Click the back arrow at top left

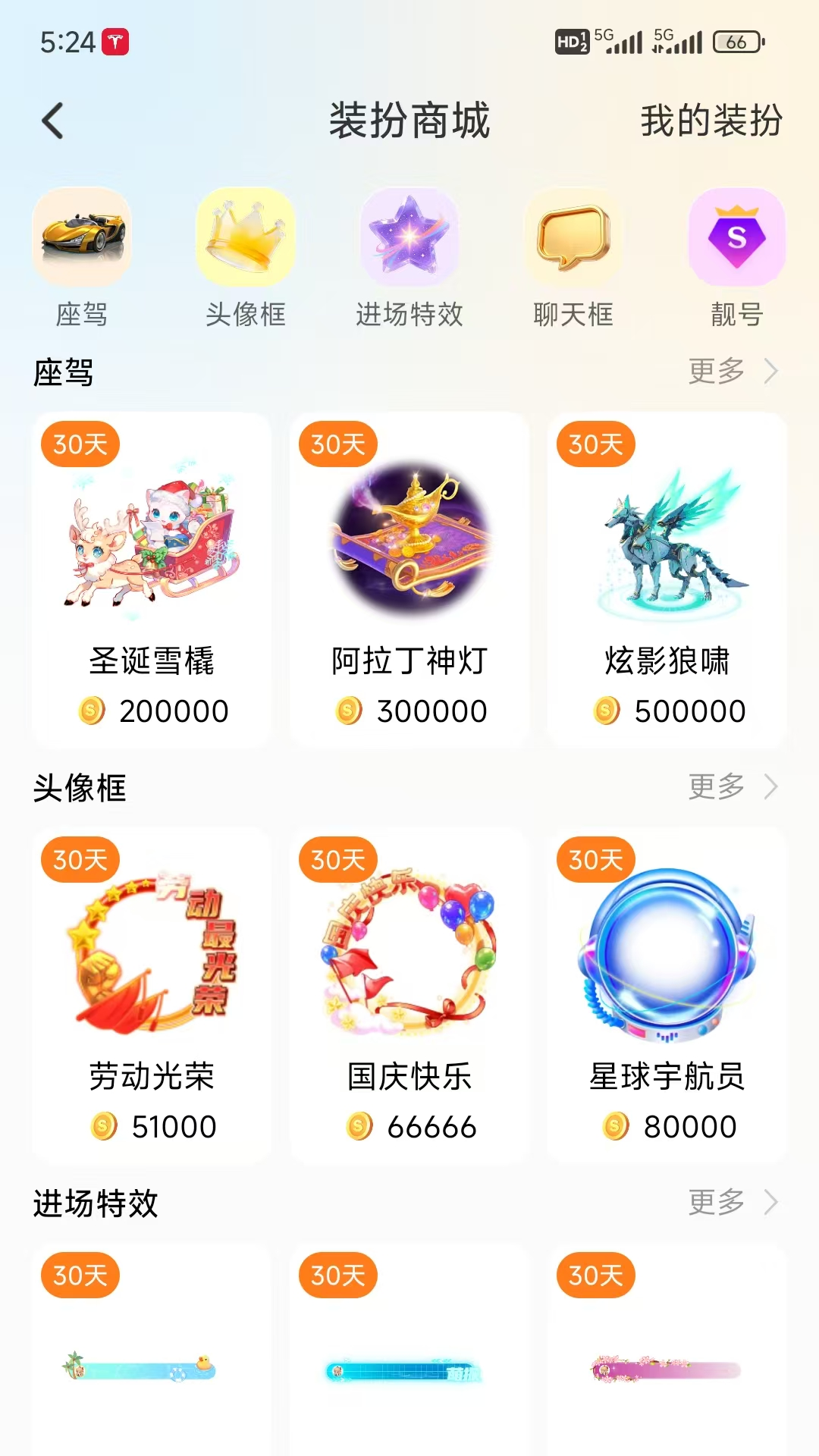click(52, 121)
